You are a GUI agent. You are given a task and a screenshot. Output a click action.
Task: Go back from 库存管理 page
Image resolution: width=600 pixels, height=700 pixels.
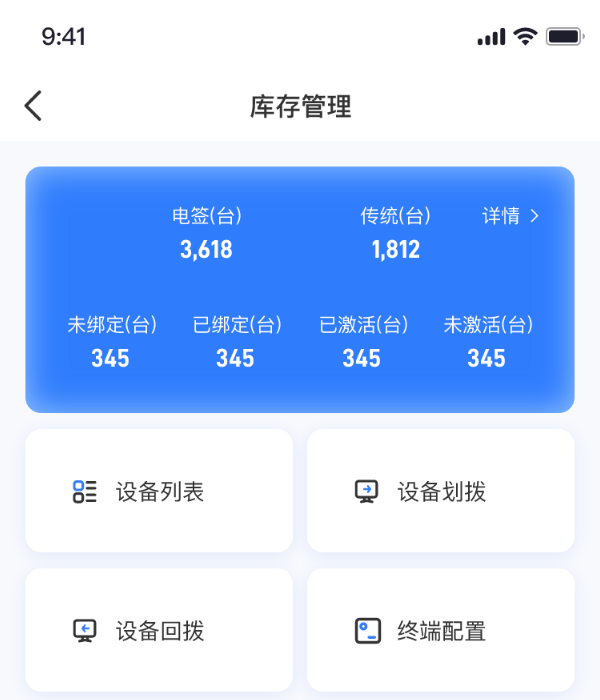click(34, 106)
